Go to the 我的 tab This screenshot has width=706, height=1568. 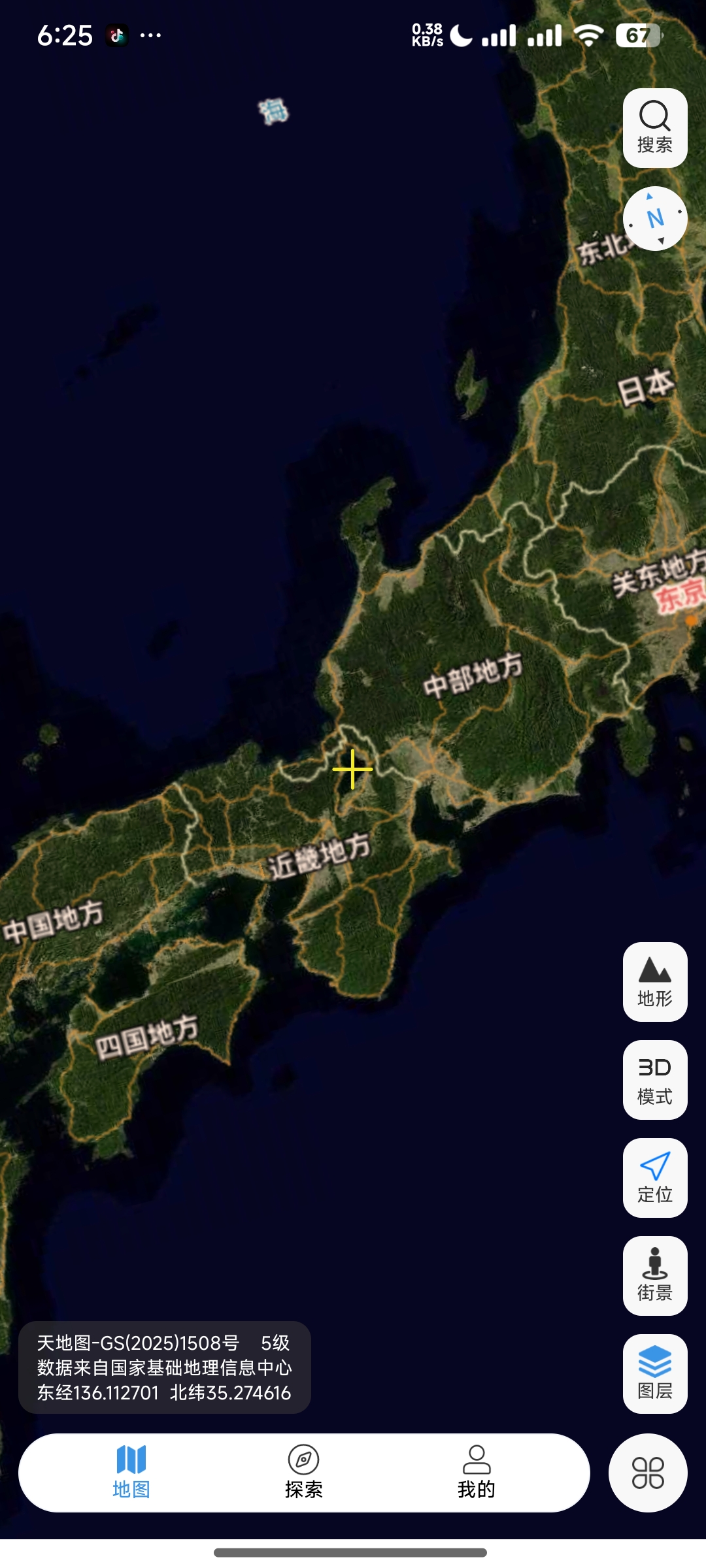pyautogui.click(x=477, y=1473)
